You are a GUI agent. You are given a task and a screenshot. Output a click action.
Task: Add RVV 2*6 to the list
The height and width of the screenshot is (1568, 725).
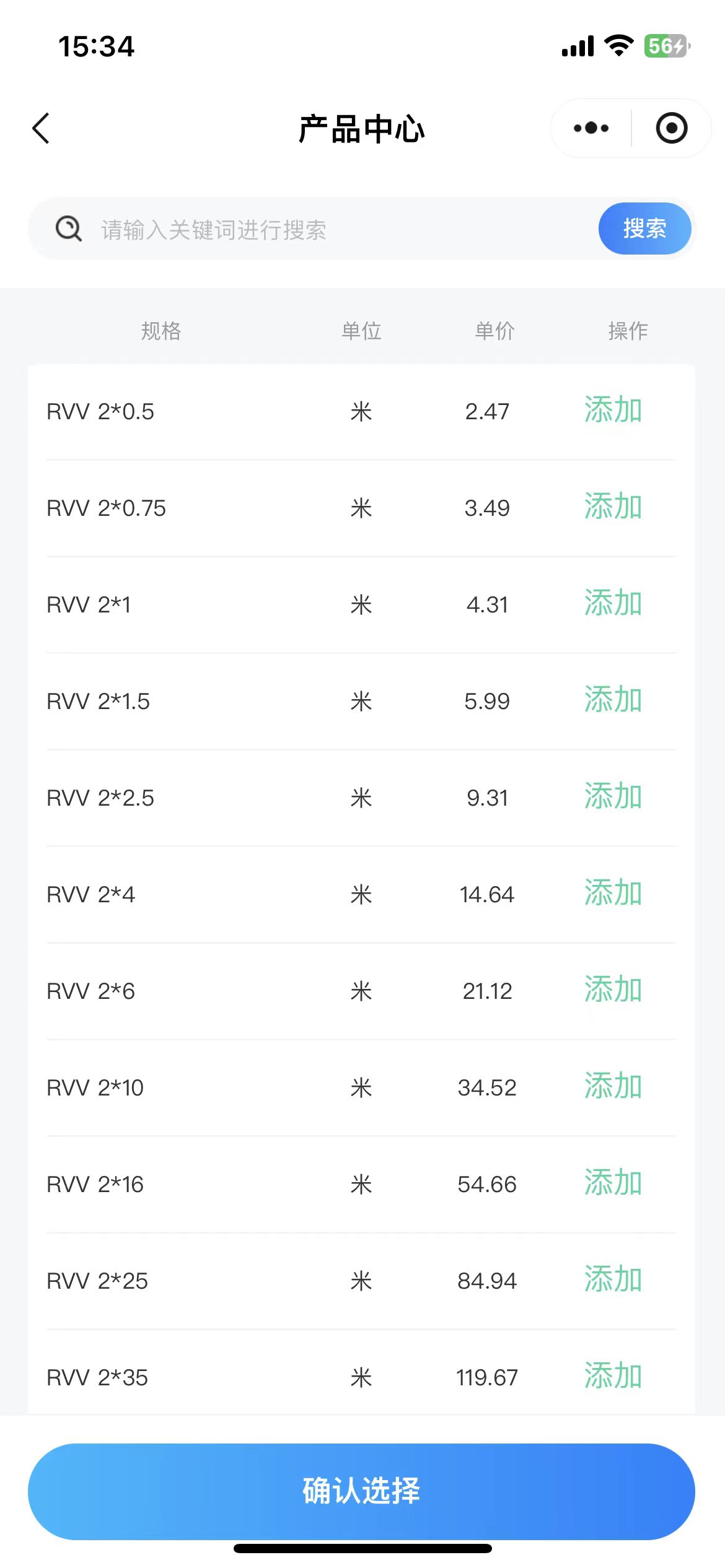(613, 990)
